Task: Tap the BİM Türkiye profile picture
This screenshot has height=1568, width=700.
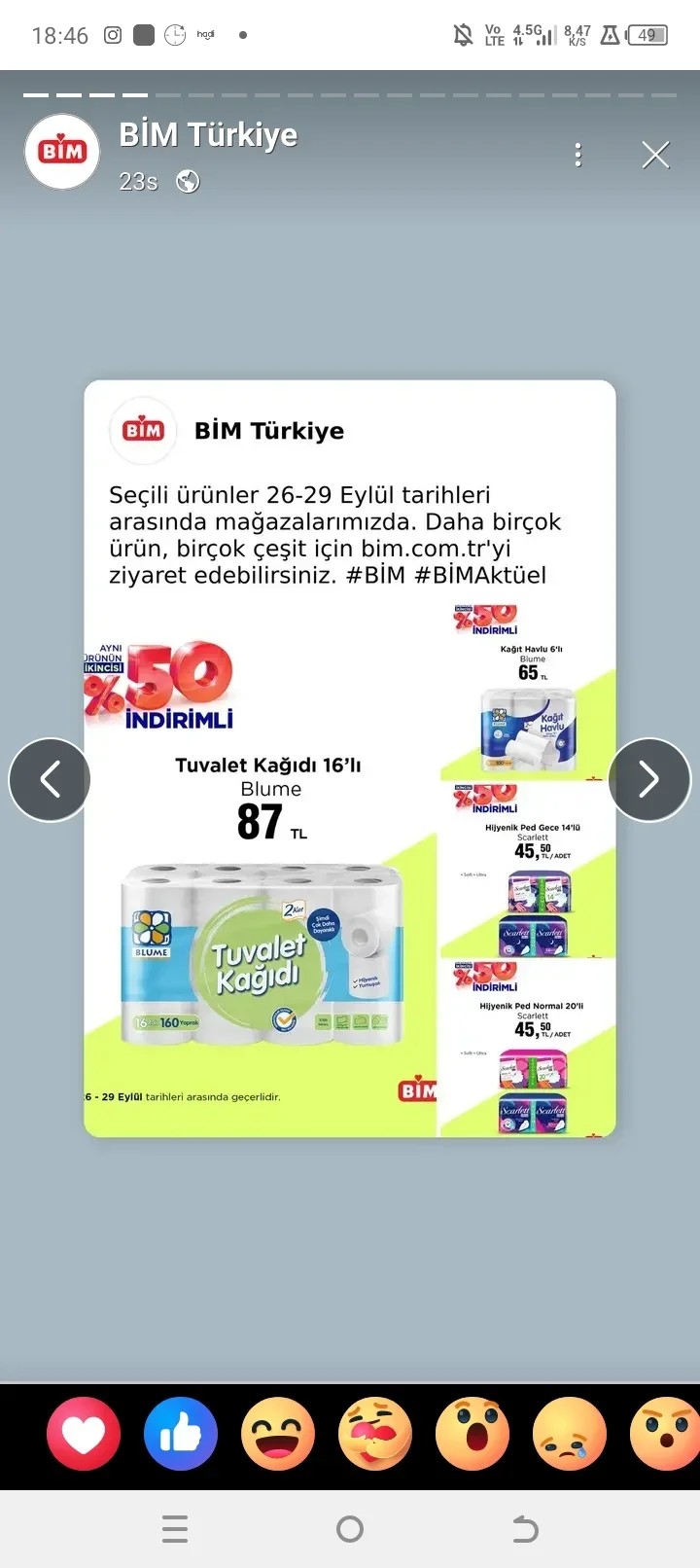Action: click(x=61, y=151)
